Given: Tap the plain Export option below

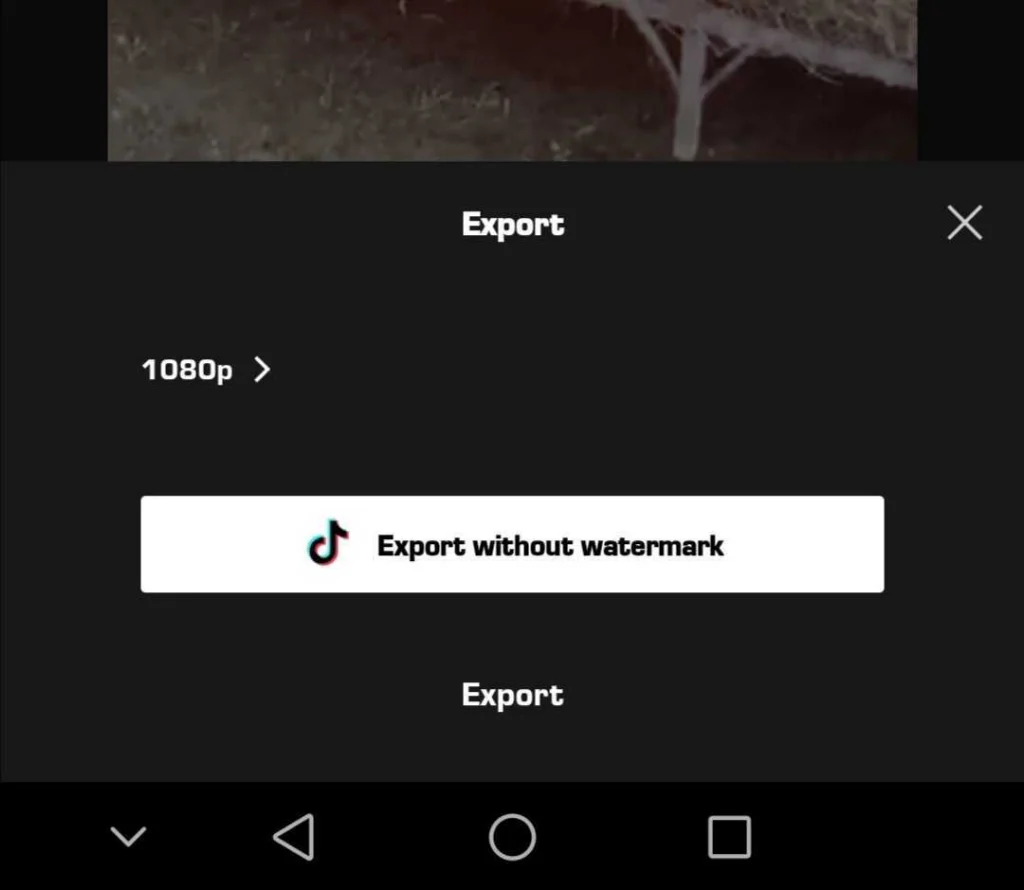Looking at the screenshot, I should (x=512, y=695).
